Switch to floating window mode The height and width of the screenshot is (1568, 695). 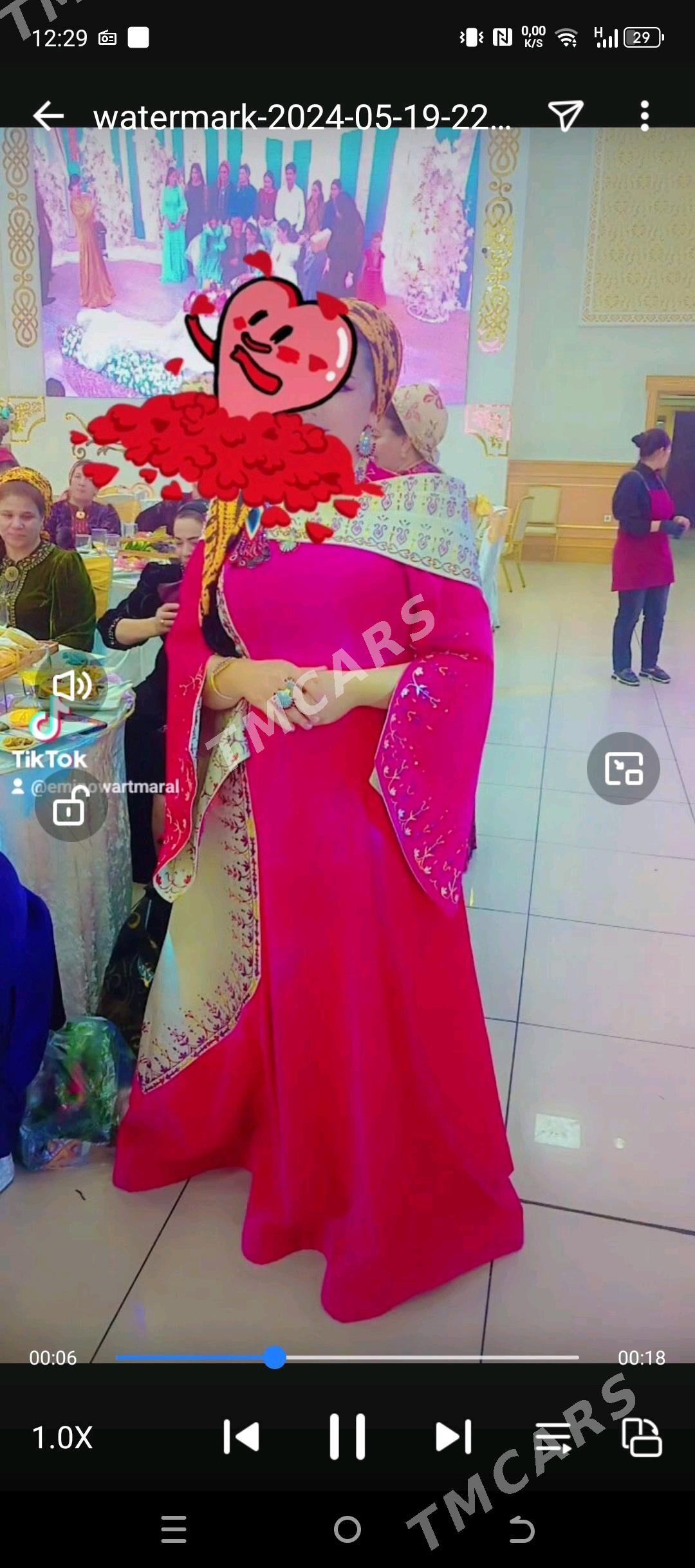pos(623,769)
